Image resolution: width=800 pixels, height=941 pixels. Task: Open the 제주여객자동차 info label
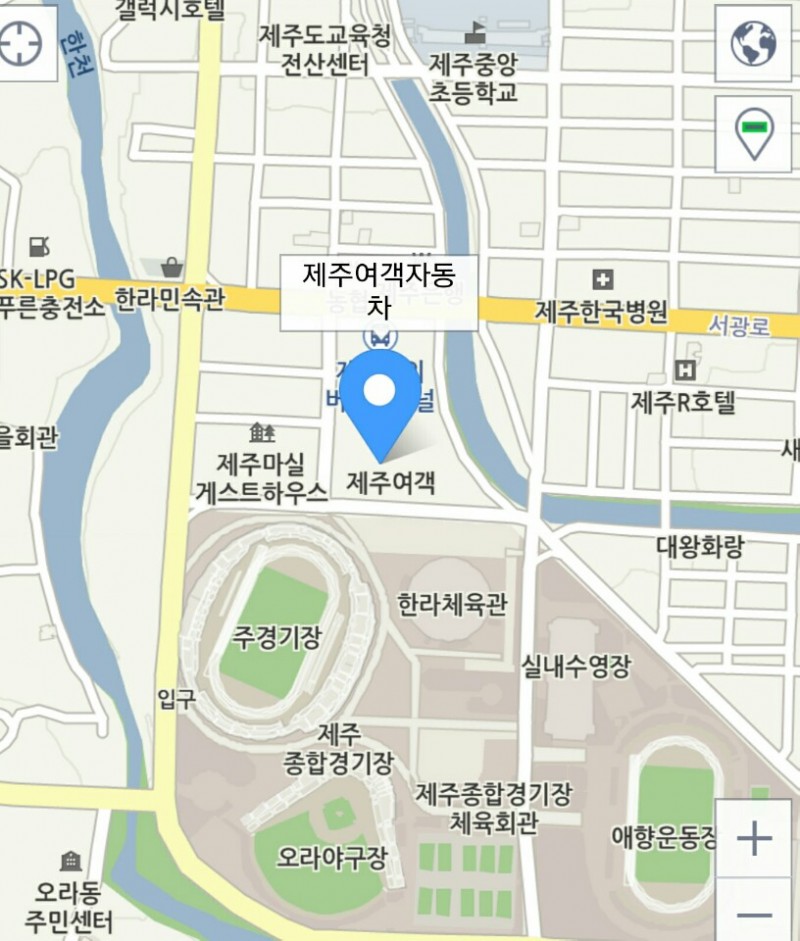(x=378, y=292)
